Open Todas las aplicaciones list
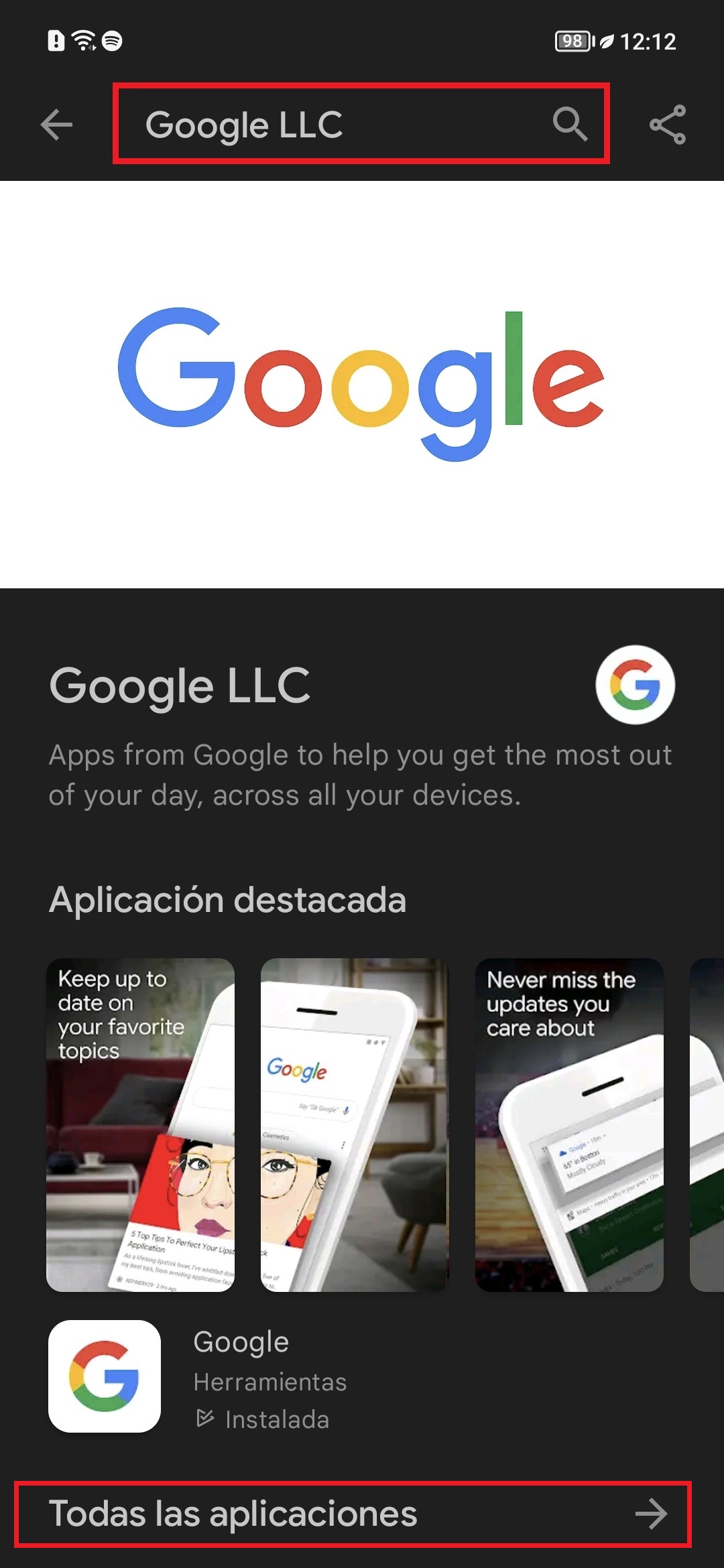The height and width of the screenshot is (1568, 724). 353,1514
